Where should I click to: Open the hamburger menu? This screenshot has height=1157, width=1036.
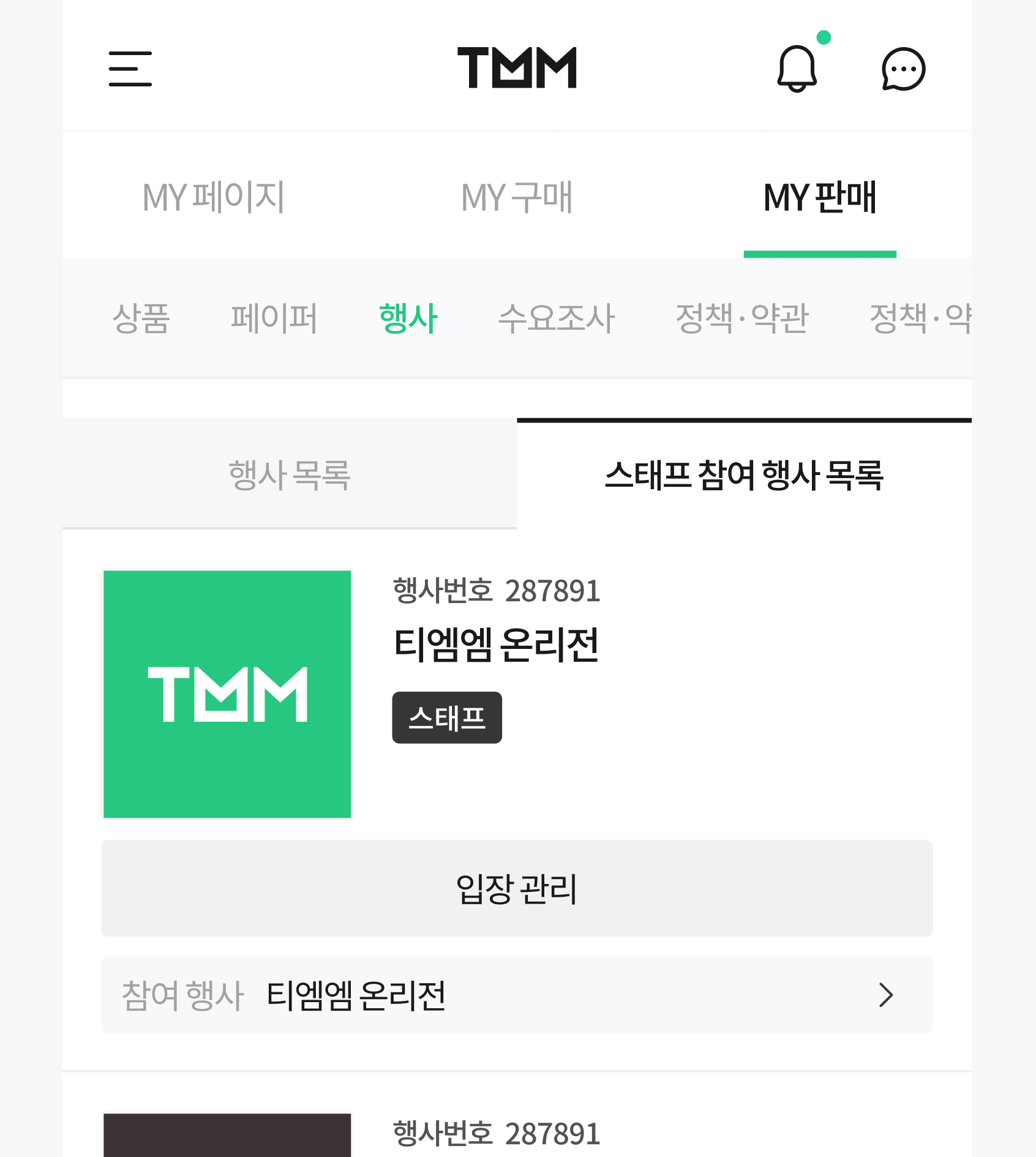pyautogui.click(x=130, y=69)
